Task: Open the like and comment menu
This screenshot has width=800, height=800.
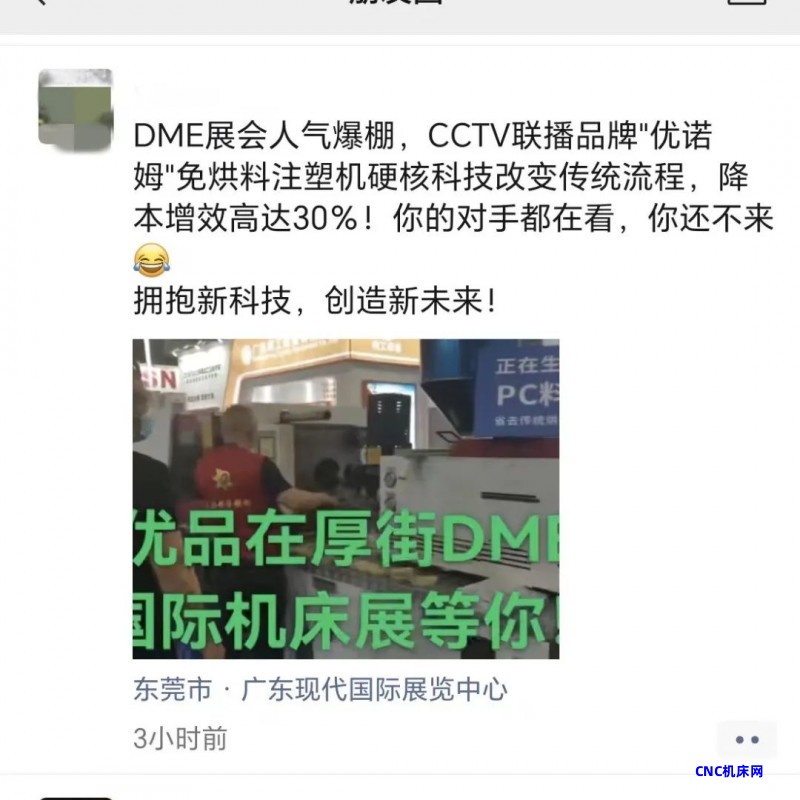Action: tap(746, 740)
